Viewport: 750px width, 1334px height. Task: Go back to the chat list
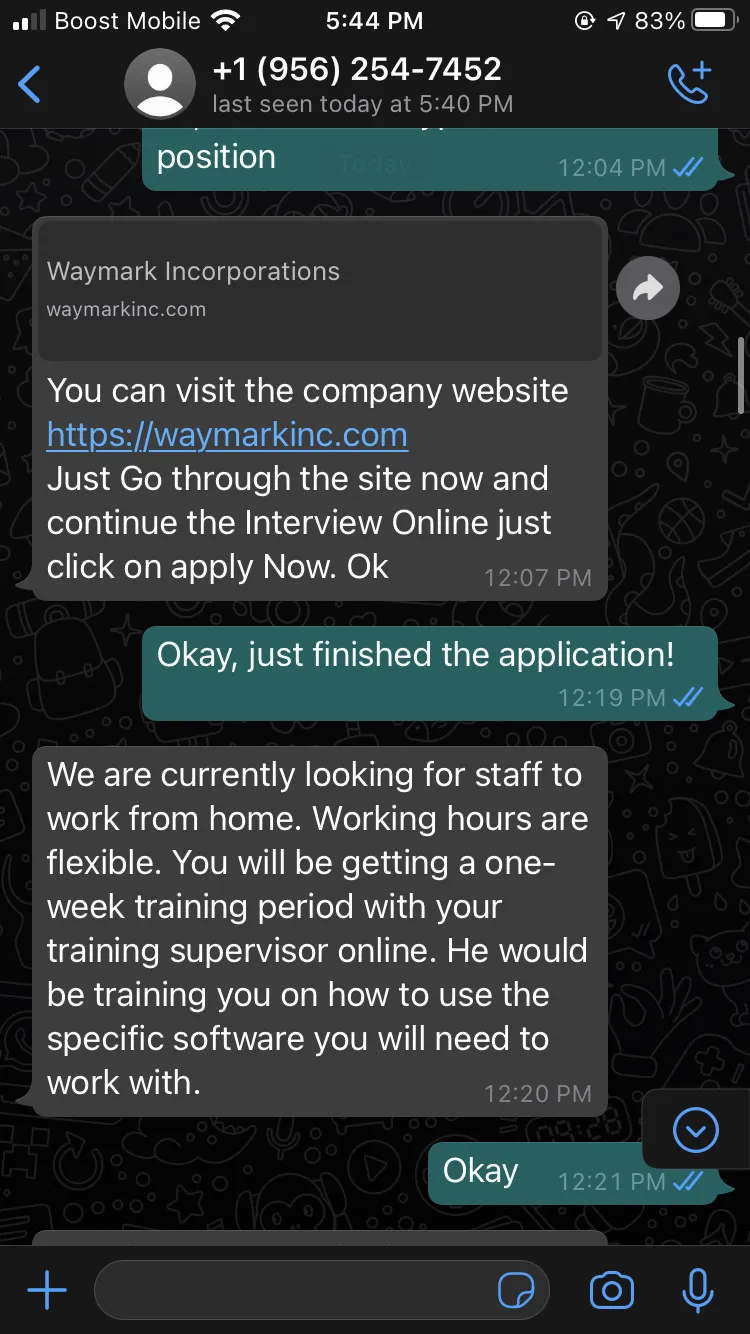tap(30, 84)
